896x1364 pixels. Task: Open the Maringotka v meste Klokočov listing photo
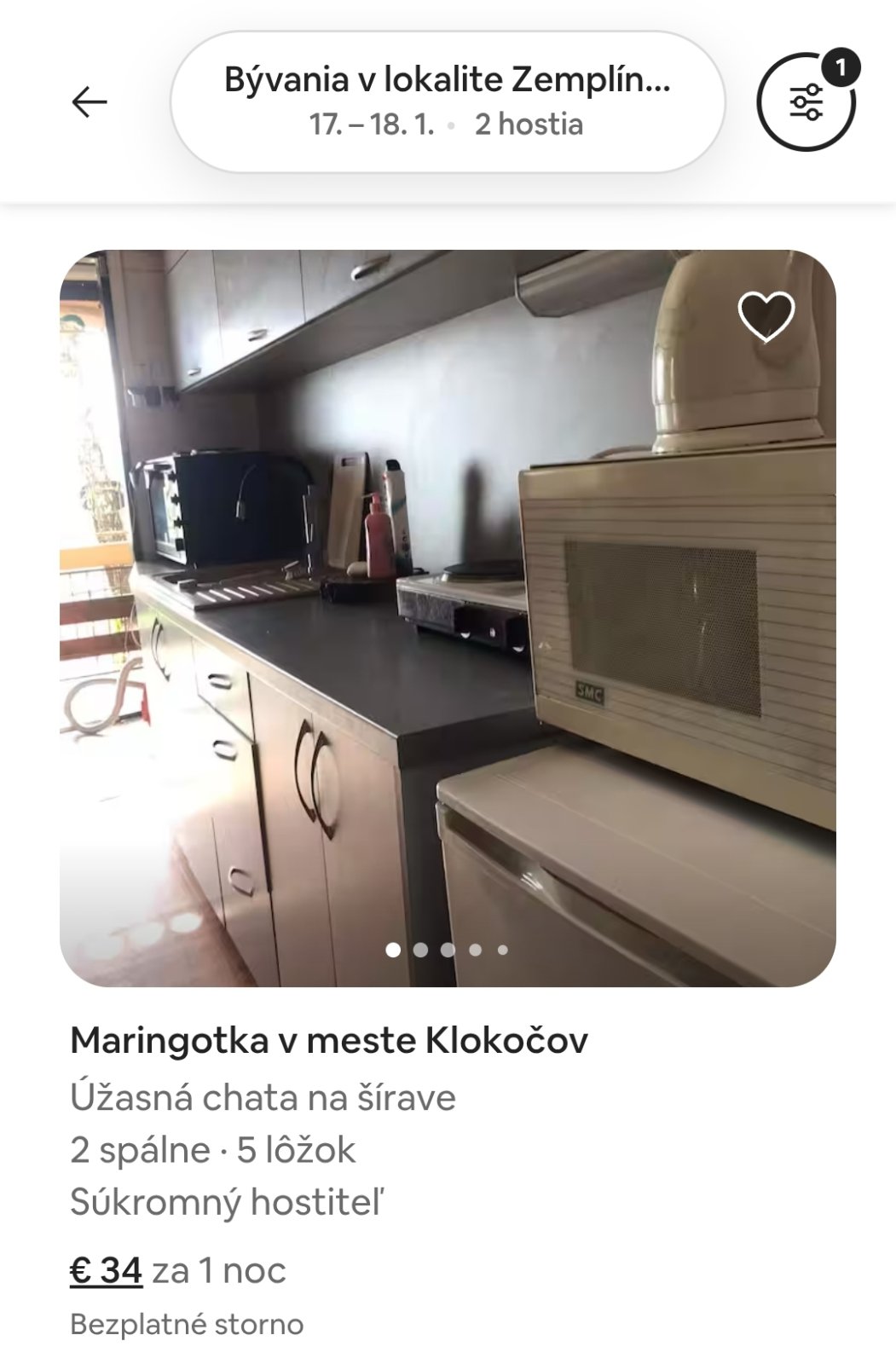(x=447, y=618)
